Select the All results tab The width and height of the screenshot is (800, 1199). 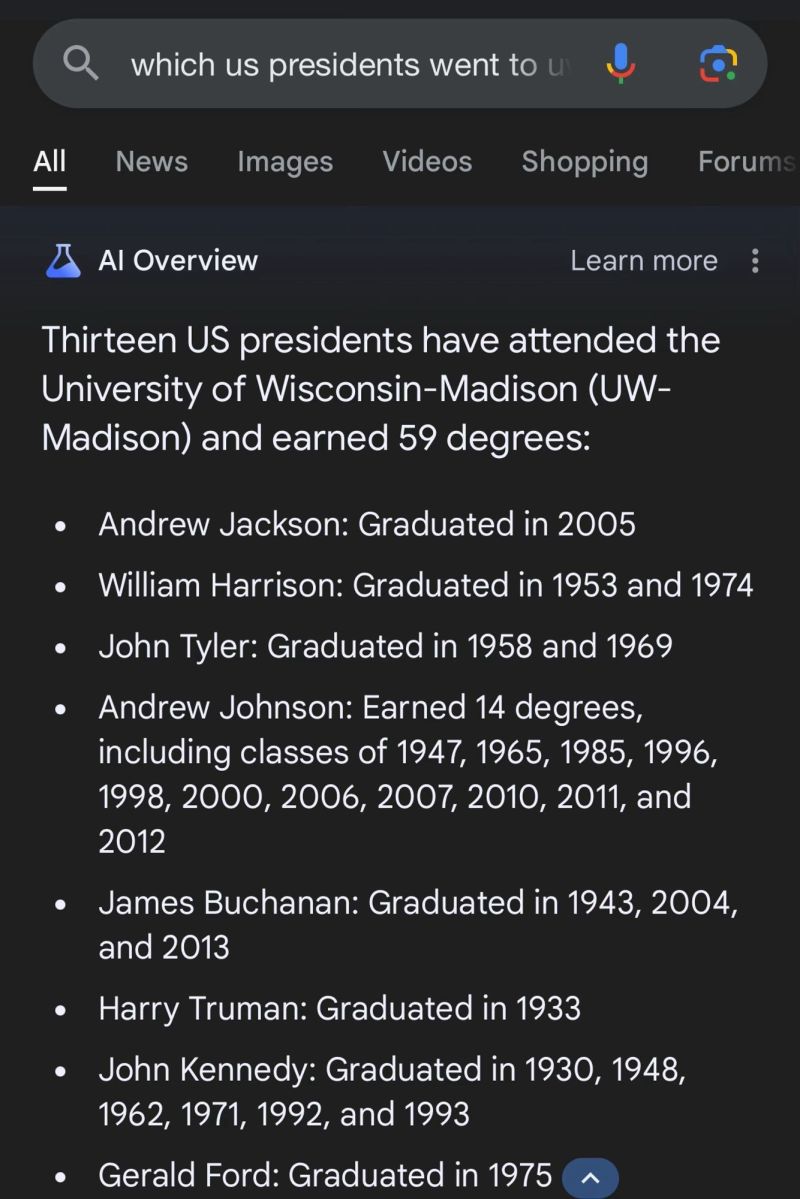coord(50,161)
